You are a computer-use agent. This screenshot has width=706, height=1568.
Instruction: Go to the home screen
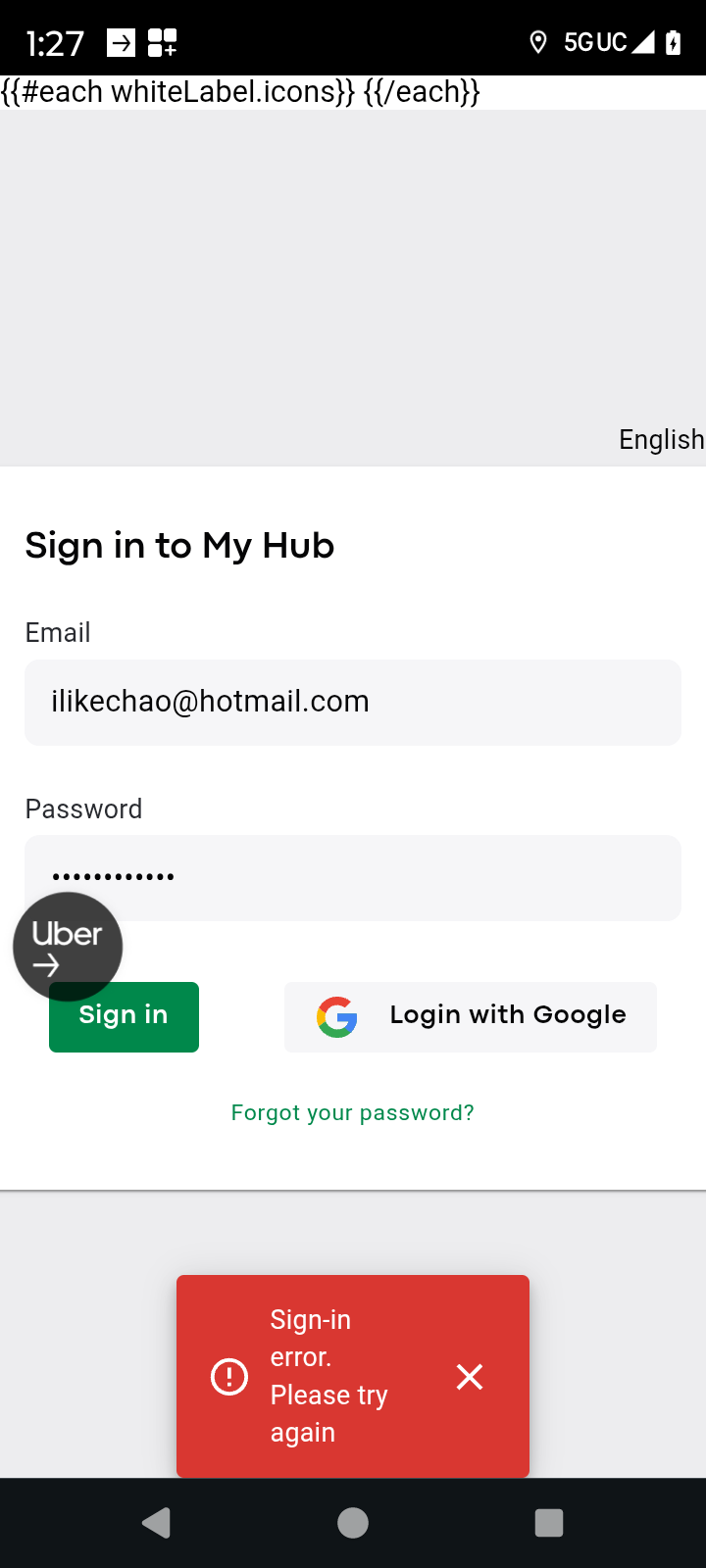click(x=353, y=1522)
